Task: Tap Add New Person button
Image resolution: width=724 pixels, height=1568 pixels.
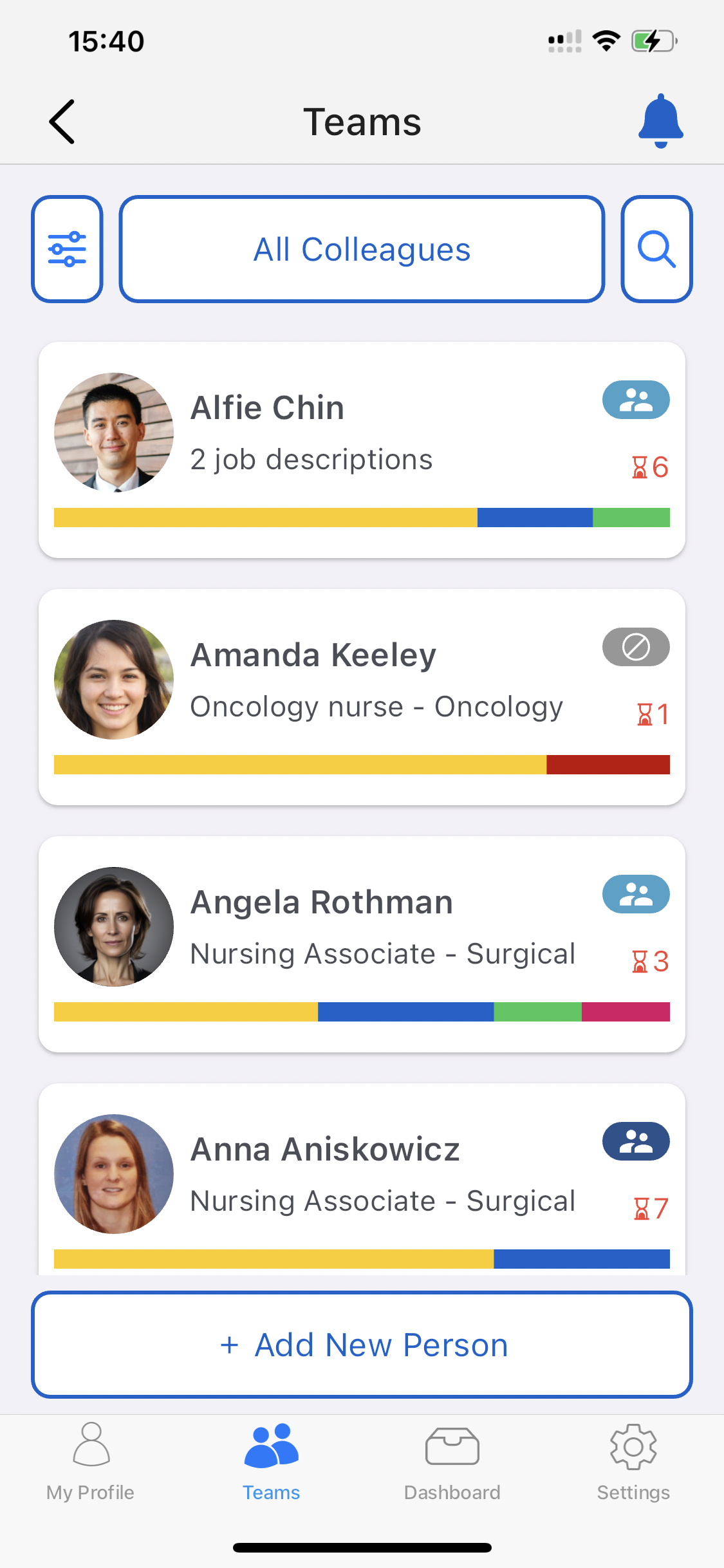Action: coord(362,1345)
